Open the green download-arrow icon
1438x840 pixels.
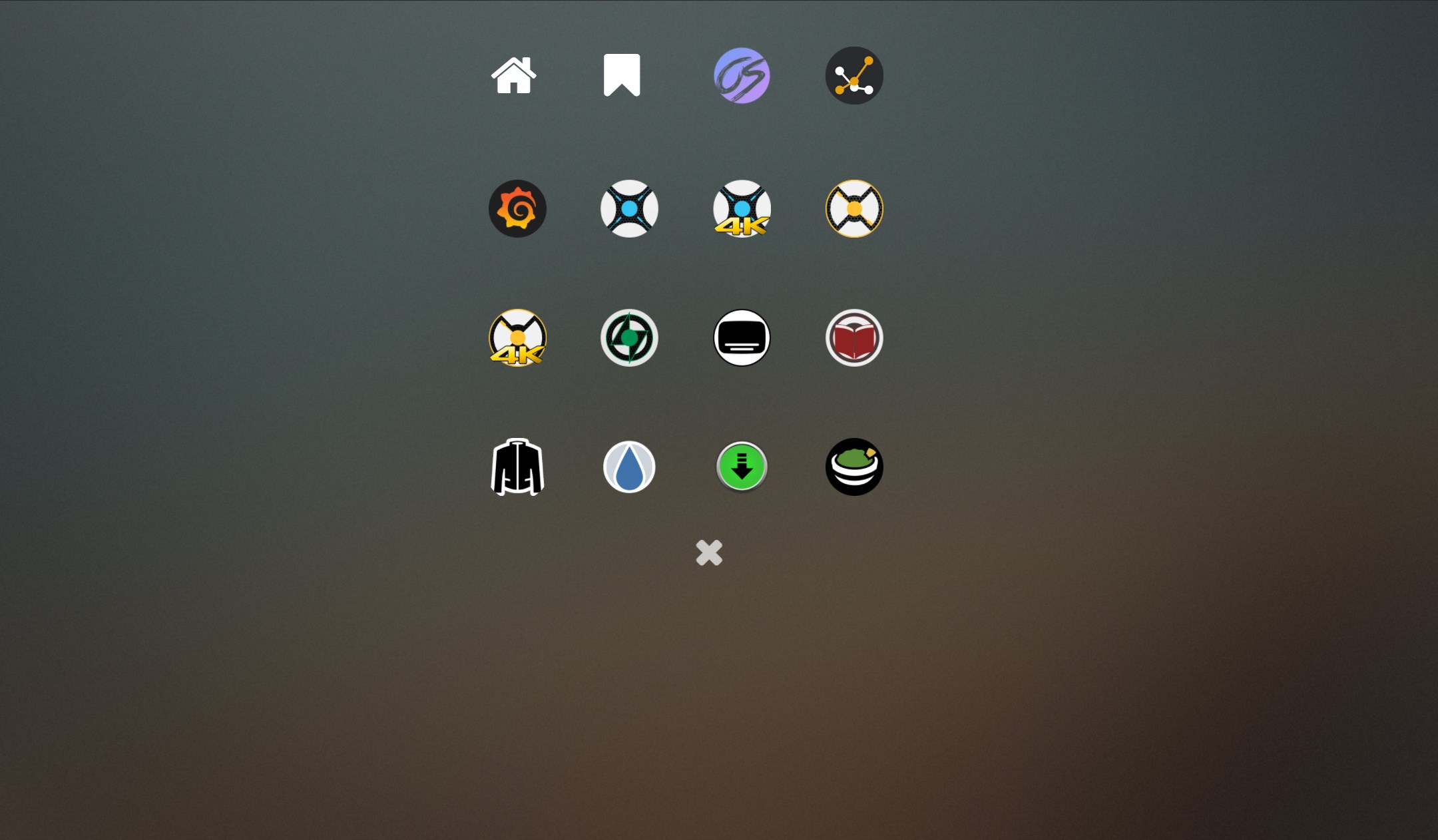pos(742,467)
